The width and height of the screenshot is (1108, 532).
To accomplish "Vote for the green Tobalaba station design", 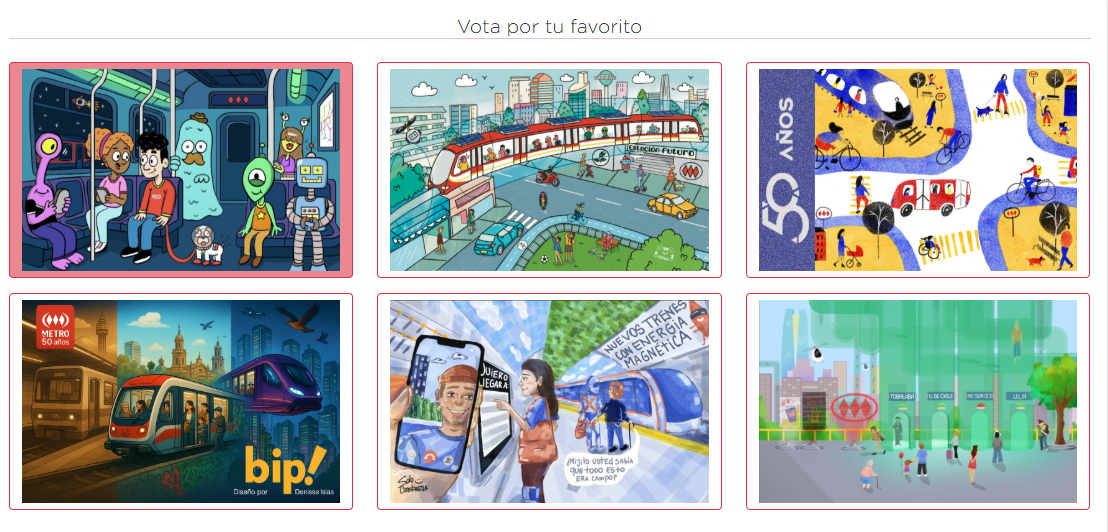I will pyautogui.click(x=917, y=401).
